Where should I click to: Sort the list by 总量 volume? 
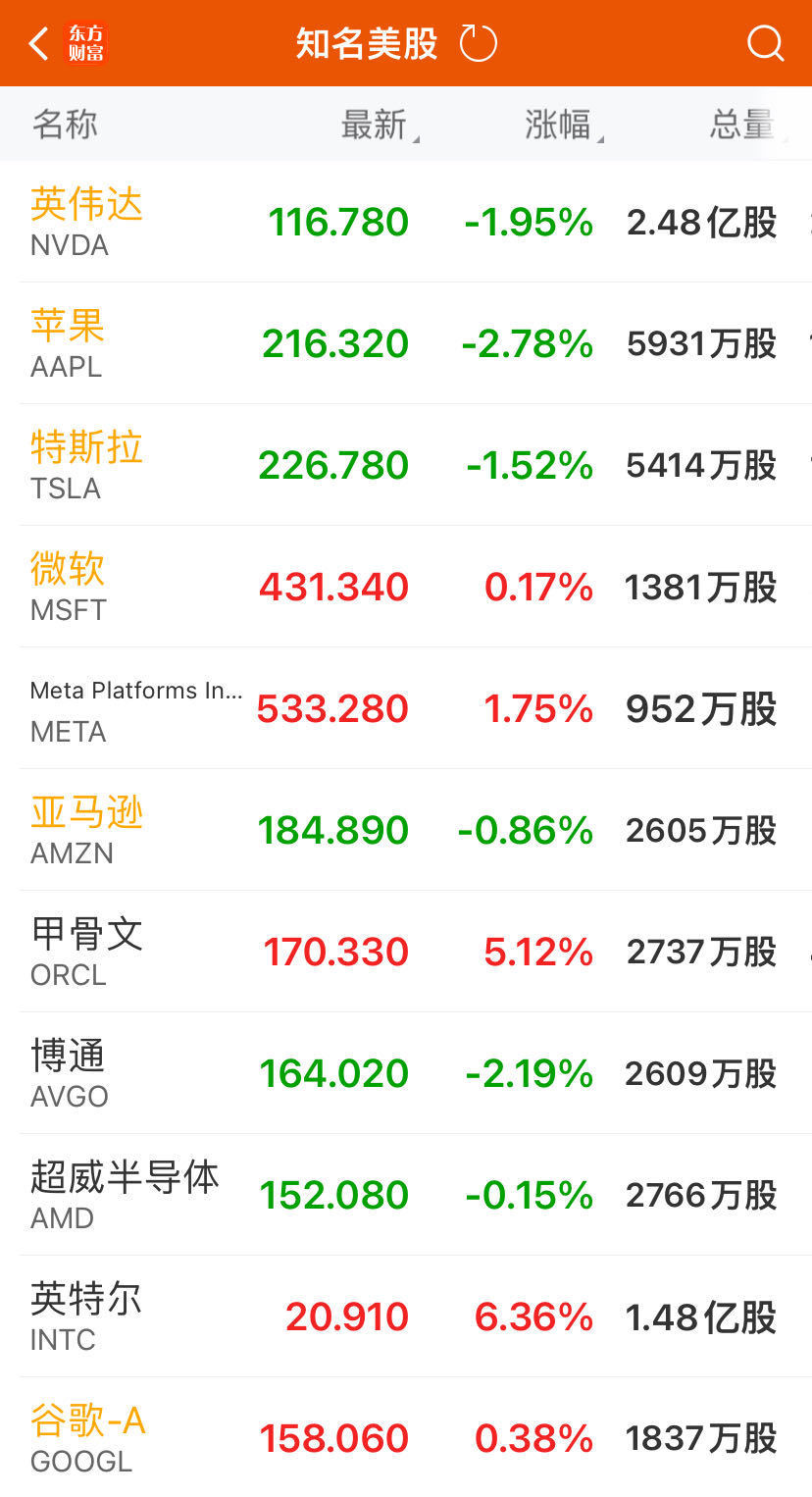743,125
